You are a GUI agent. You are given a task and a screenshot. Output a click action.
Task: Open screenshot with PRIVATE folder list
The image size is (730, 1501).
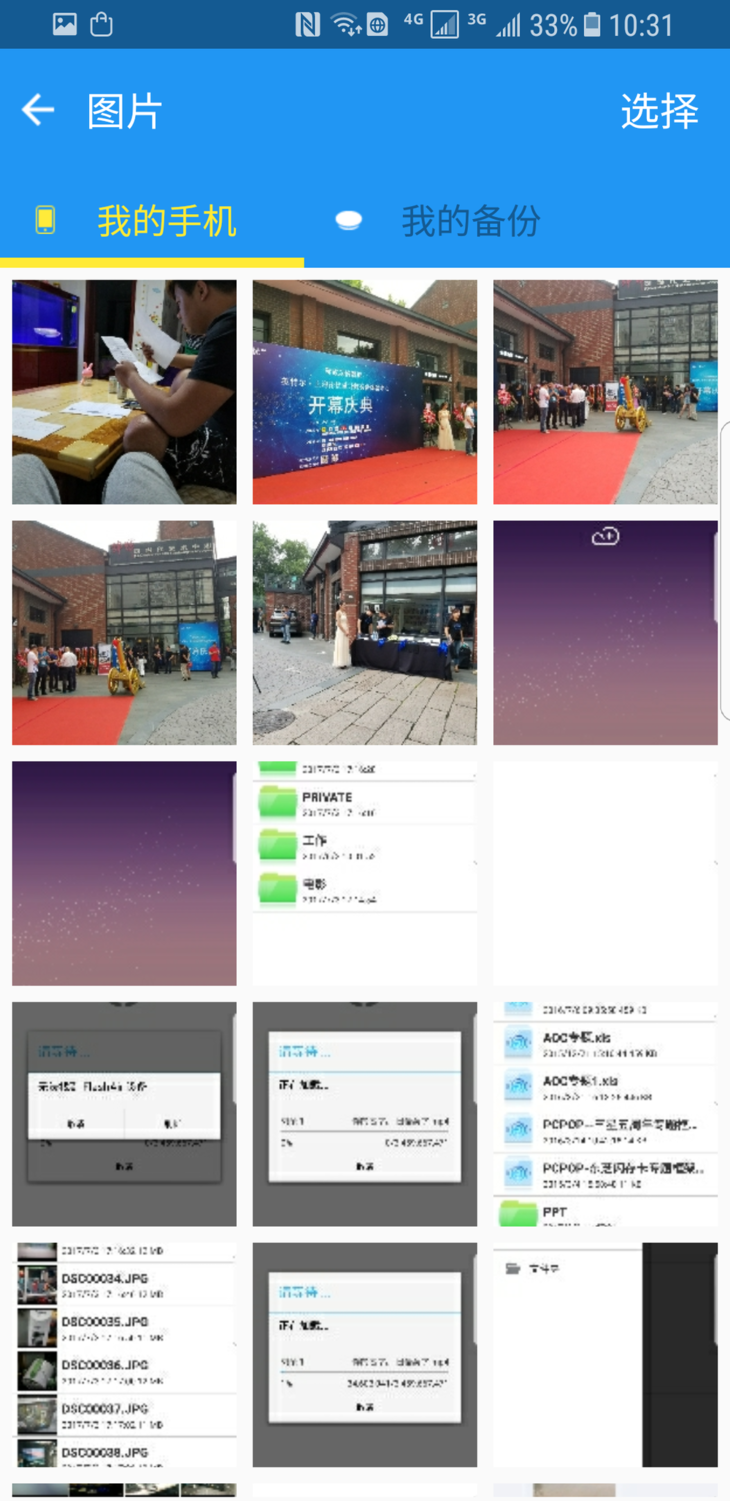[x=365, y=873]
